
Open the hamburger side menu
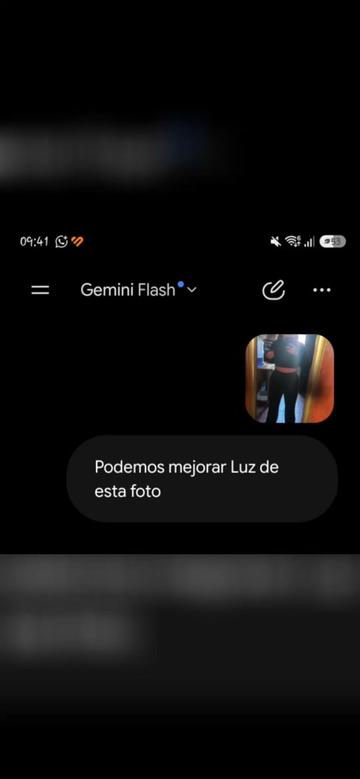(x=40, y=290)
